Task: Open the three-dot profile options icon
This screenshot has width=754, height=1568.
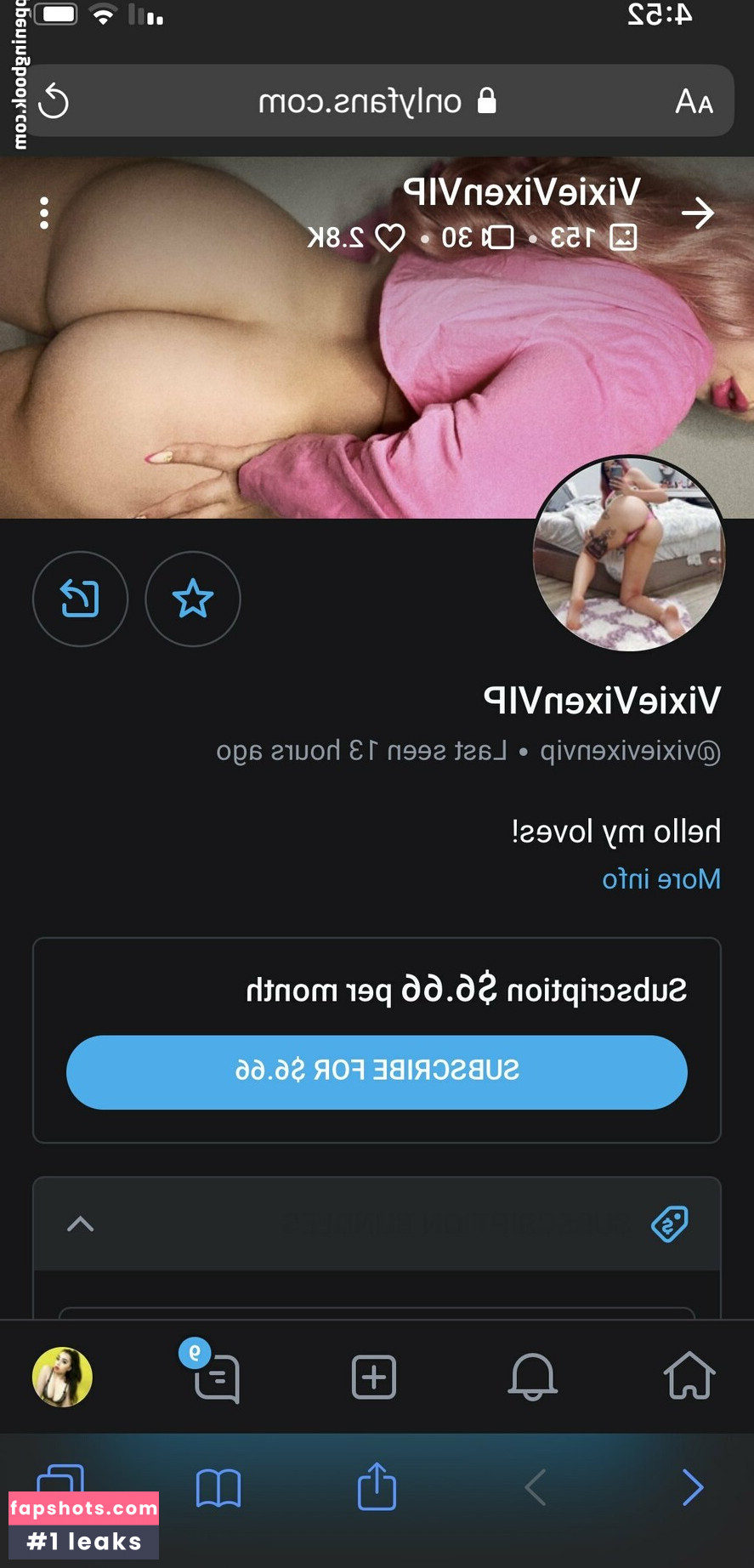Action: [43, 213]
